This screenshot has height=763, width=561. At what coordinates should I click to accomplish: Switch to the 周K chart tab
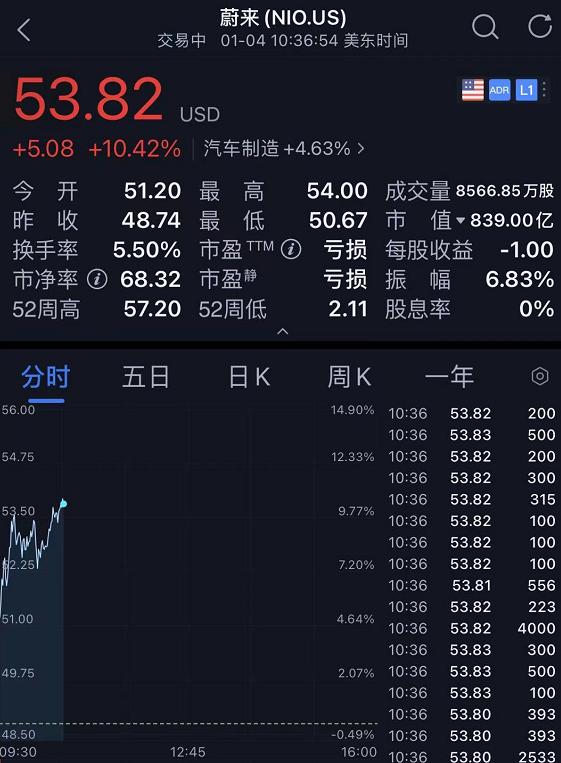coord(349,377)
